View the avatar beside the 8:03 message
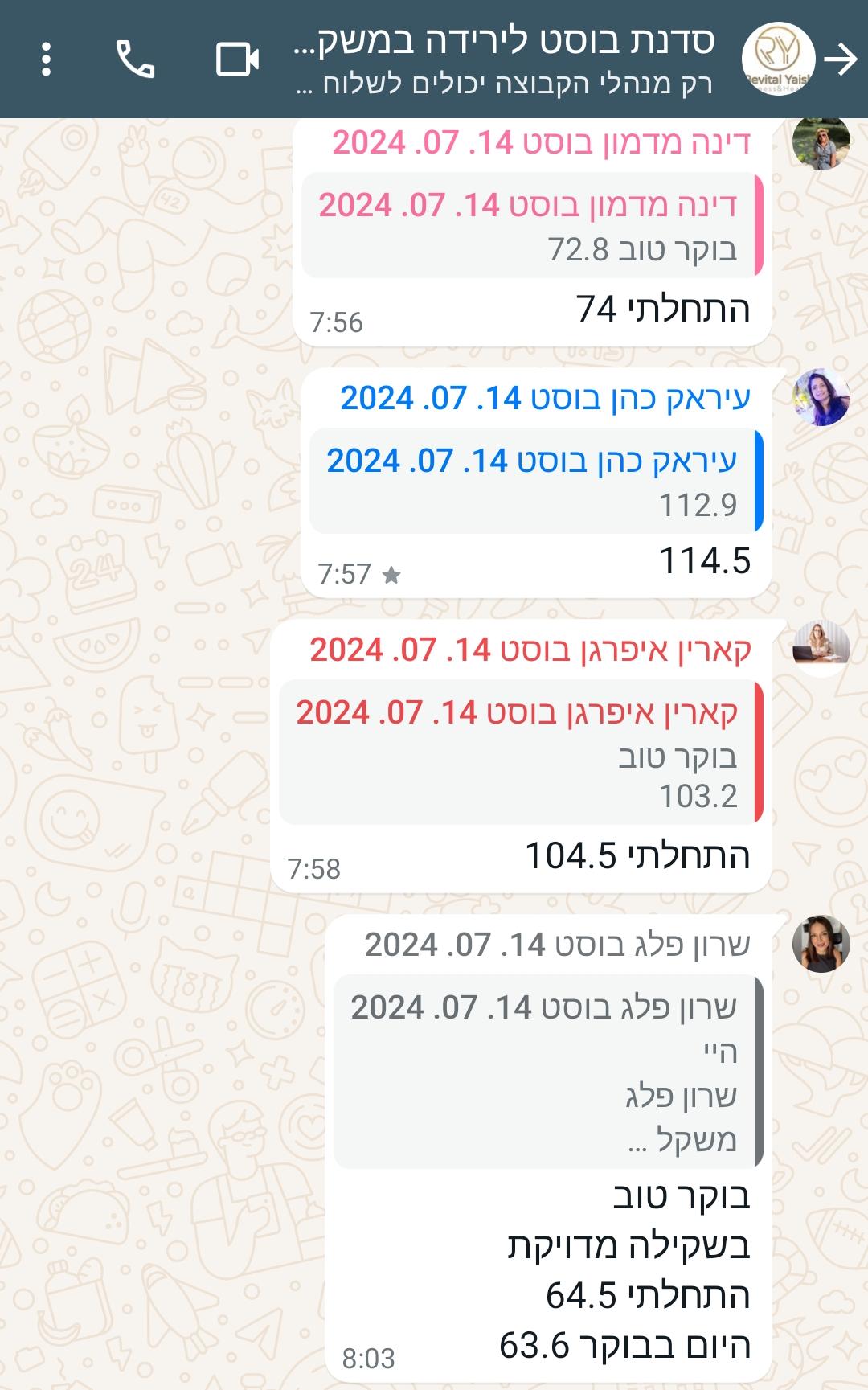Viewport: 868px width, 1390px height. (x=821, y=943)
